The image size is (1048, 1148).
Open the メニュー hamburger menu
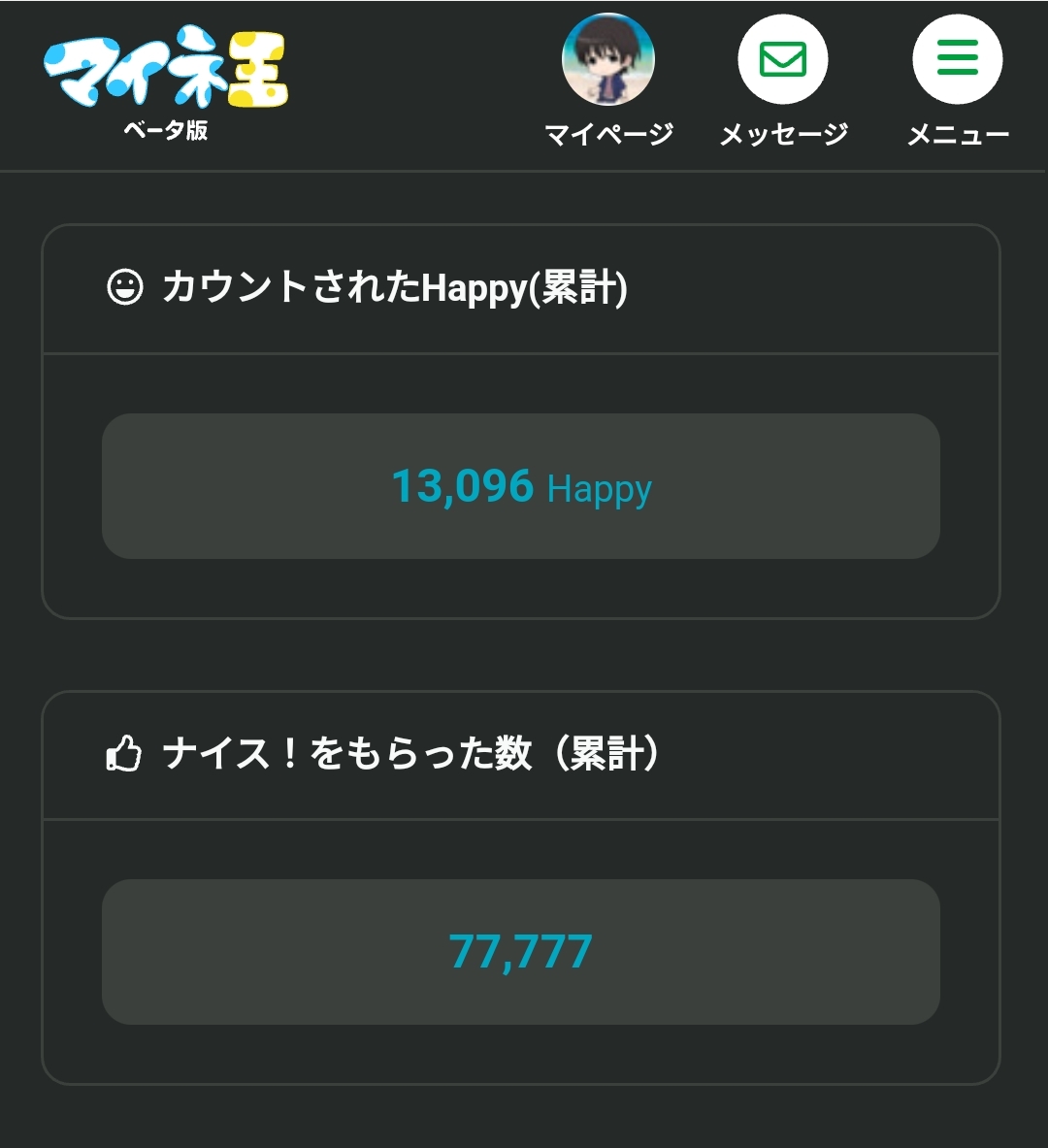958,60
